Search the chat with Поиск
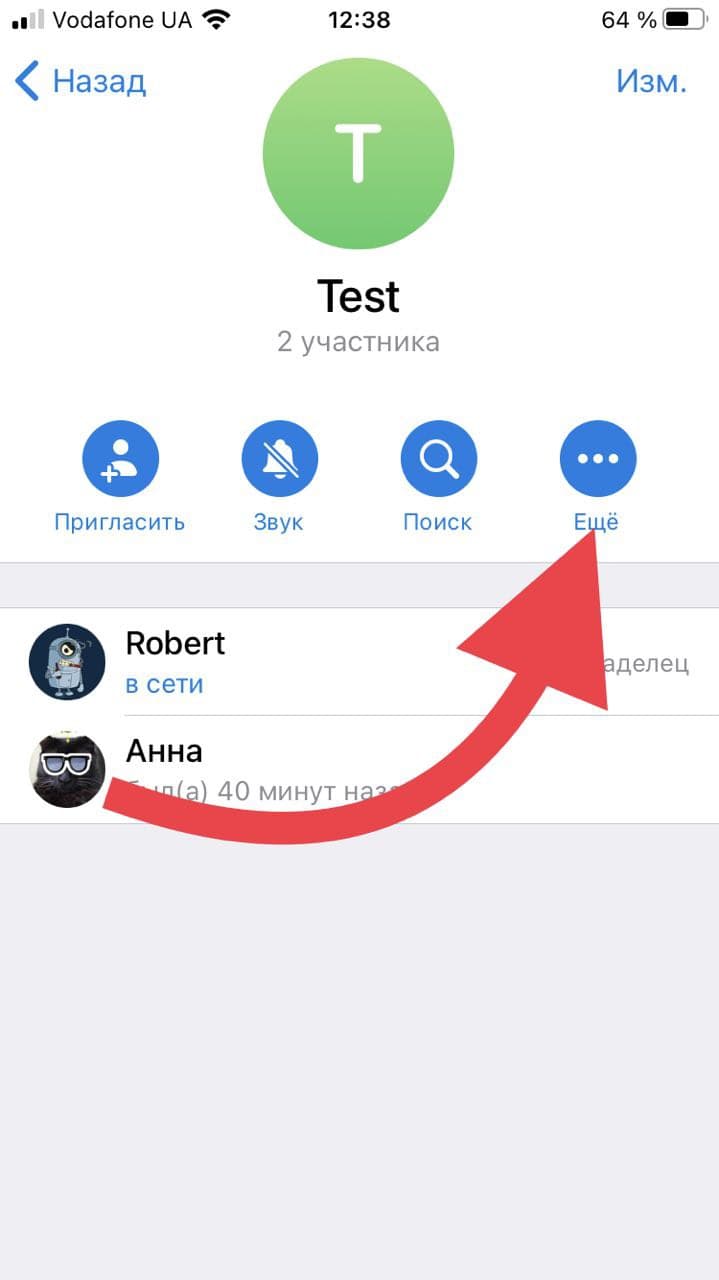719x1280 pixels. pos(438,477)
